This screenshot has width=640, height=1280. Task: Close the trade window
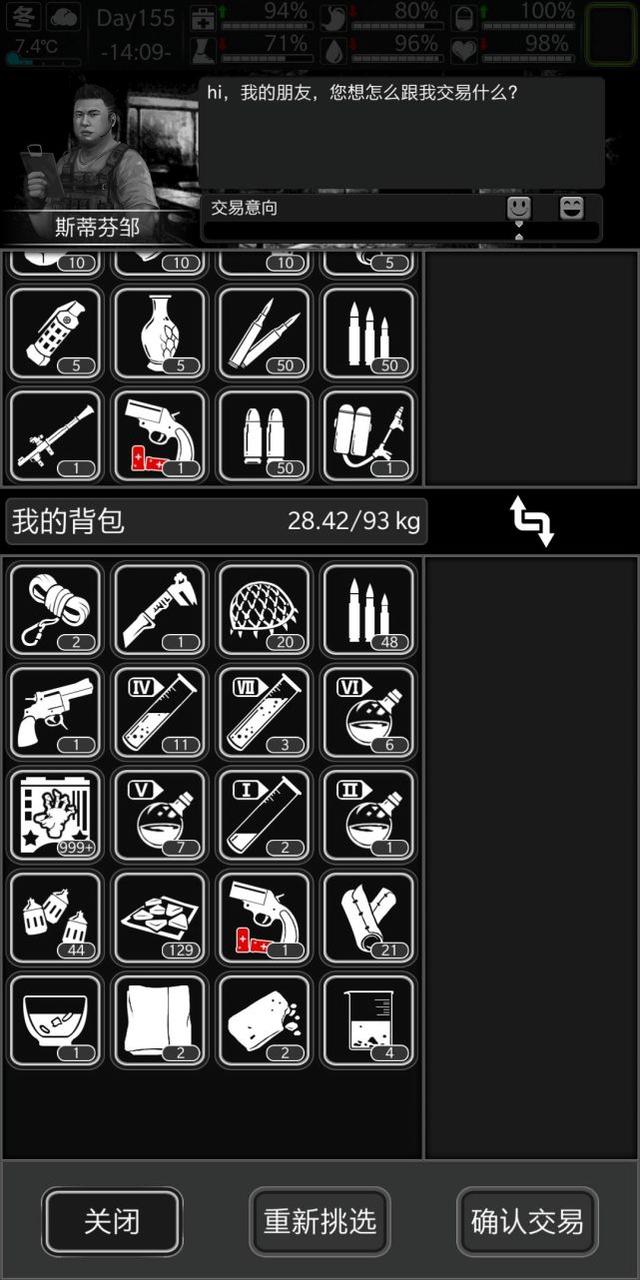[112, 1221]
